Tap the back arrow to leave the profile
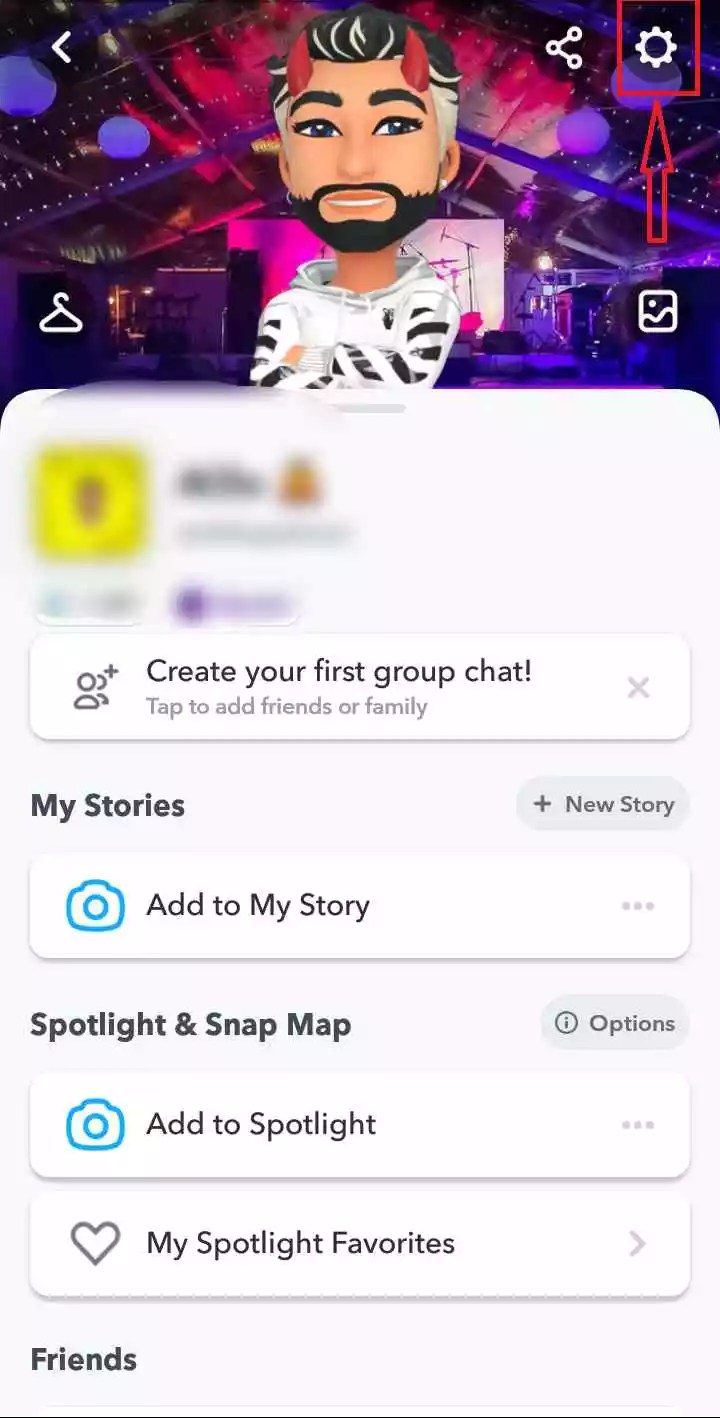Image resolution: width=720 pixels, height=1418 pixels. pyautogui.click(x=60, y=46)
